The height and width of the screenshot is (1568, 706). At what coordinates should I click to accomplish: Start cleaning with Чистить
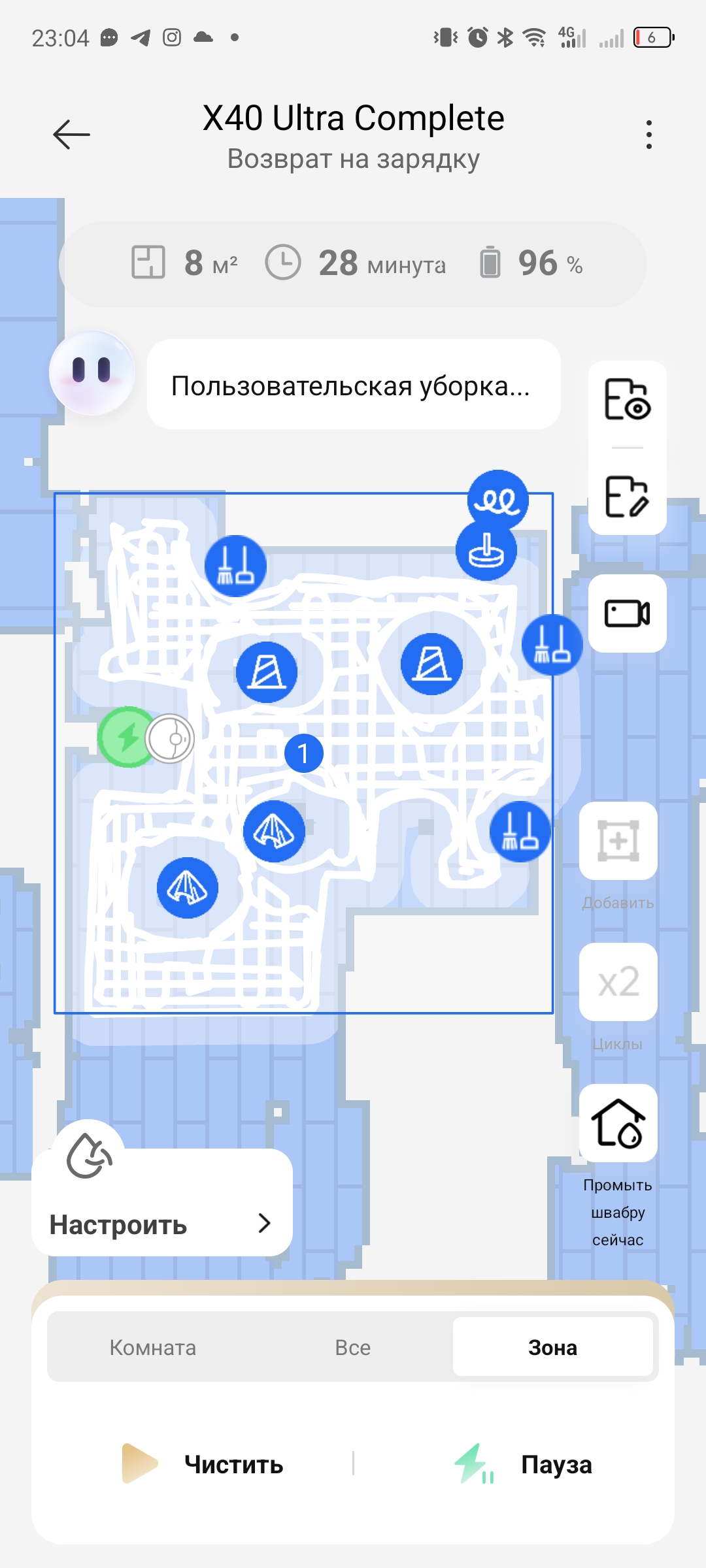coord(203,1464)
